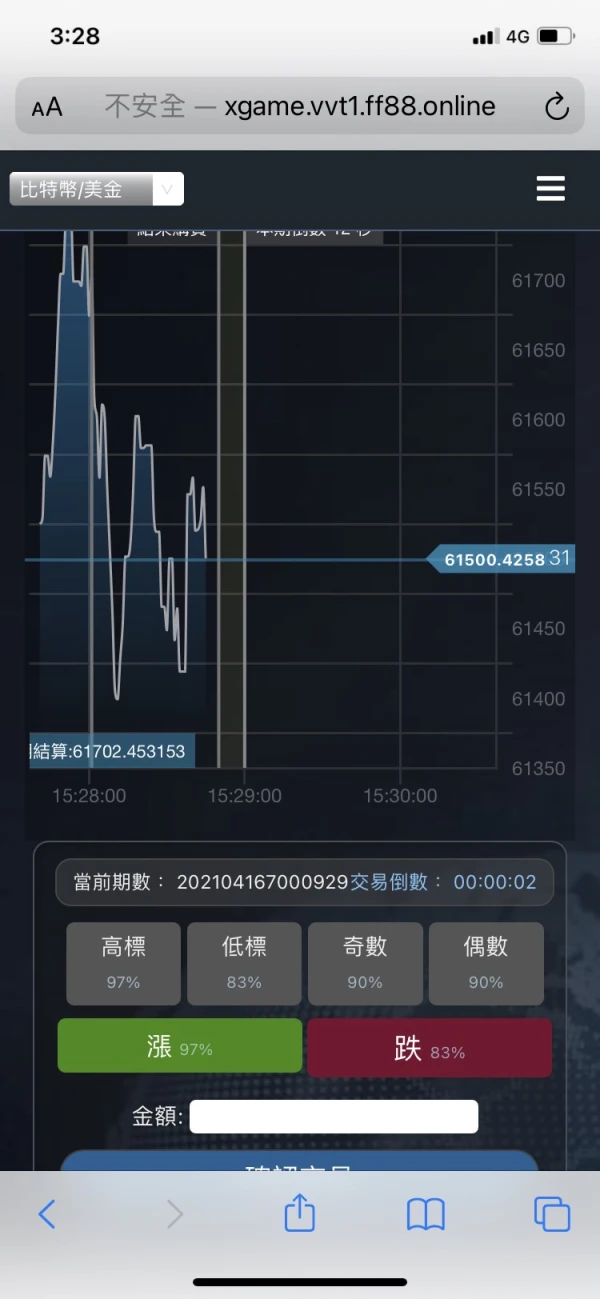Open the 比特幣/美金 currency pair dropdown
The height and width of the screenshot is (1299, 600).
[x=97, y=189]
